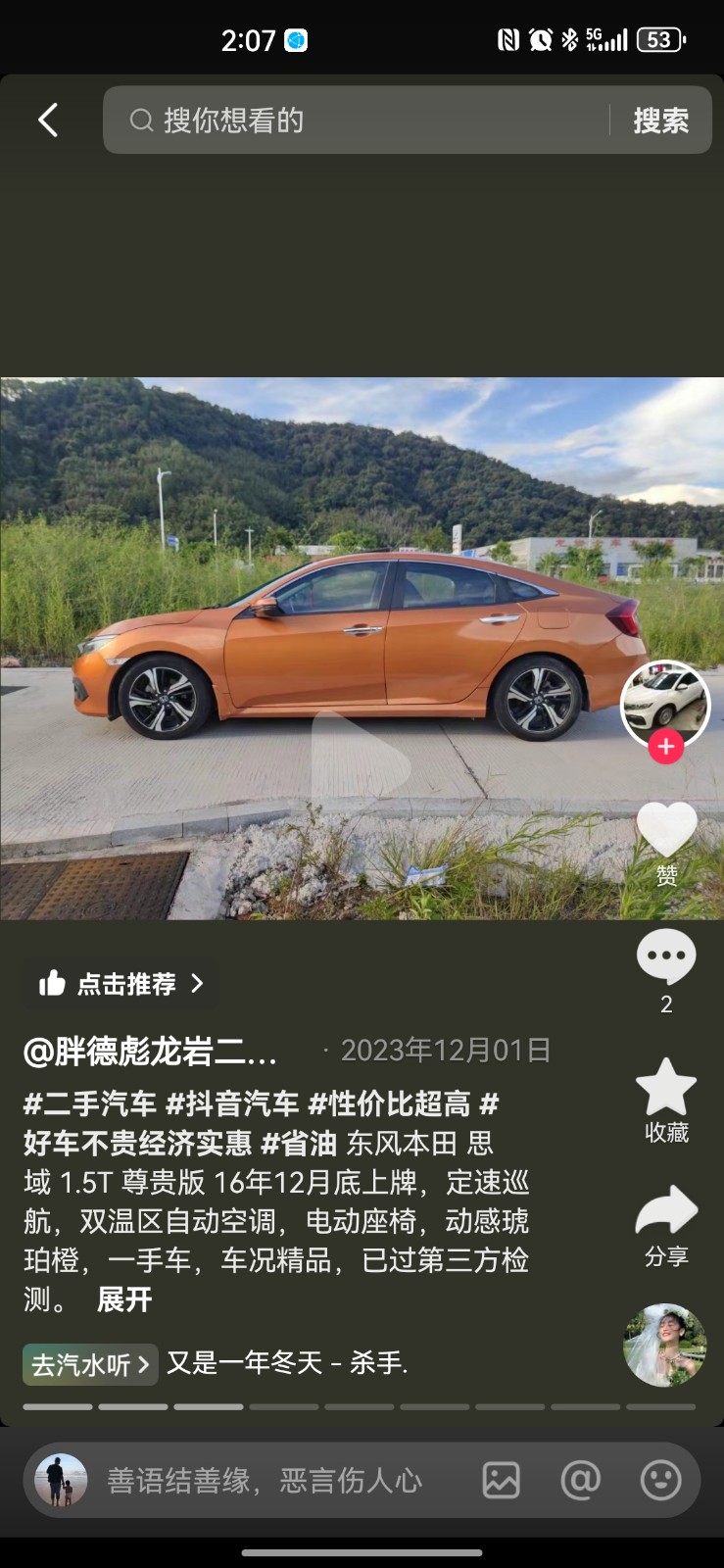Open the author @胖德彪龙岩二... profile
The image size is (724, 1568).
[150, 1052]
